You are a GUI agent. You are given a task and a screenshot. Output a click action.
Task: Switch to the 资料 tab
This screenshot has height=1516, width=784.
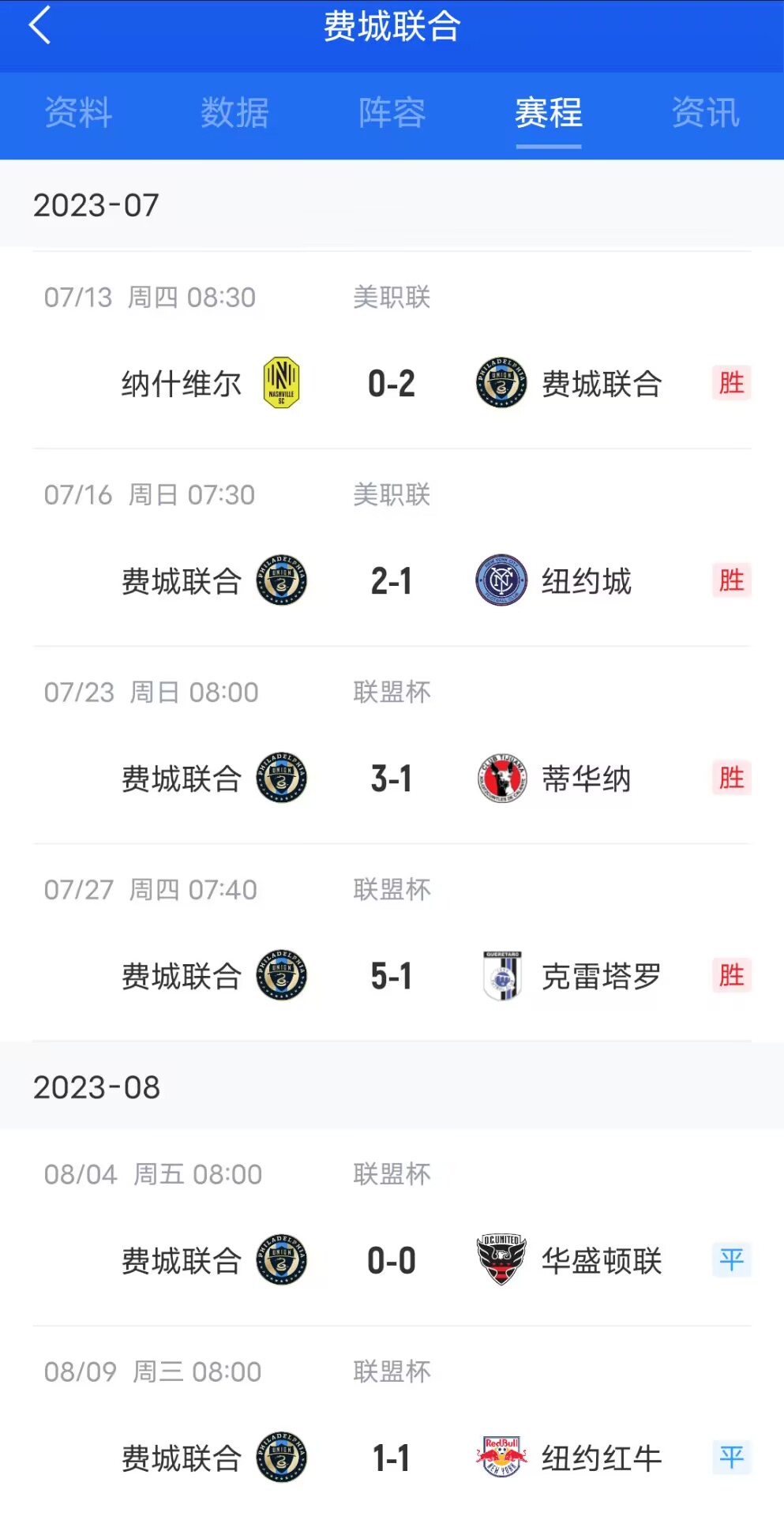pyautogui.click(x=78, y=113)
